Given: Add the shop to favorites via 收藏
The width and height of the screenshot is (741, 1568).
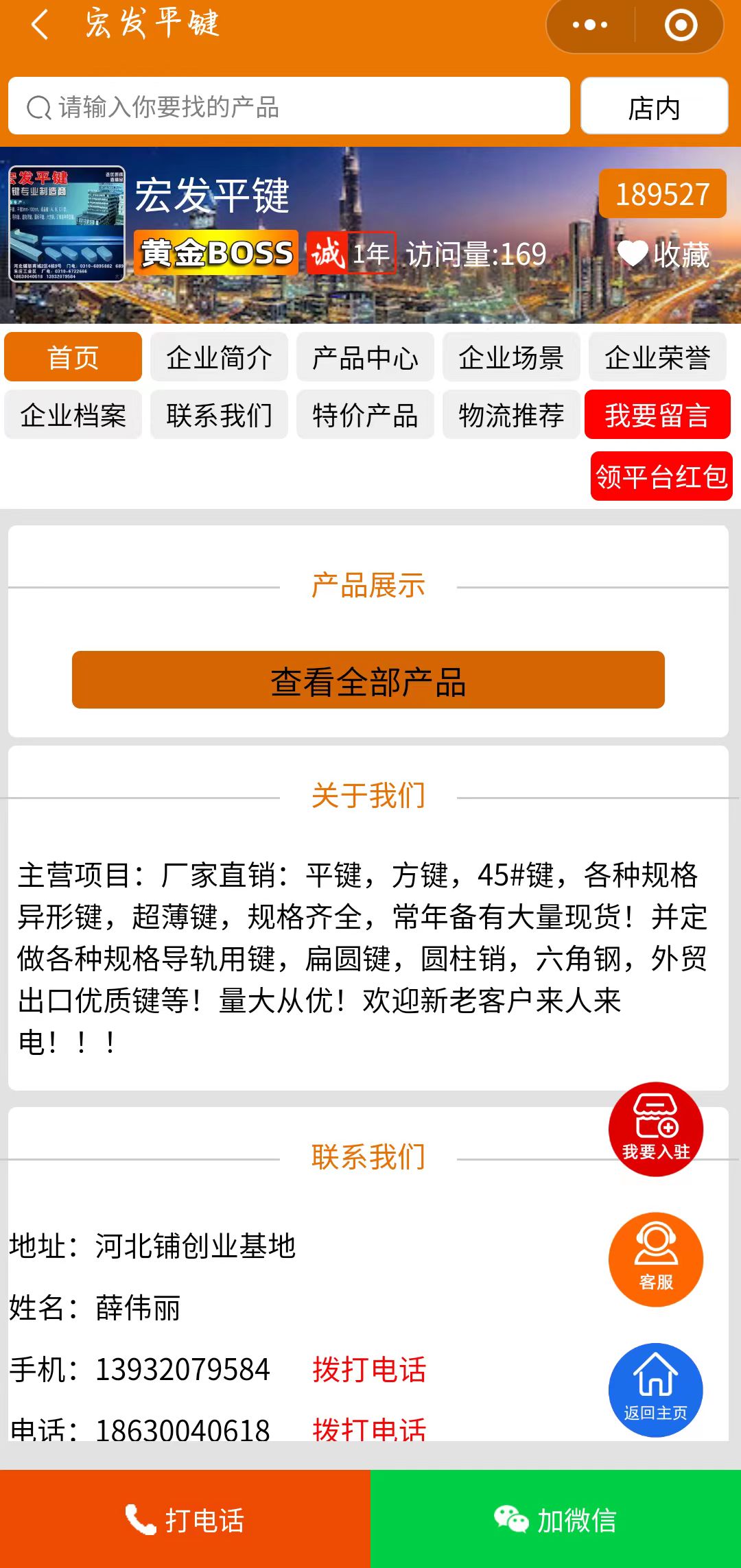Looking at the screenshot, I should click(663, 254).
